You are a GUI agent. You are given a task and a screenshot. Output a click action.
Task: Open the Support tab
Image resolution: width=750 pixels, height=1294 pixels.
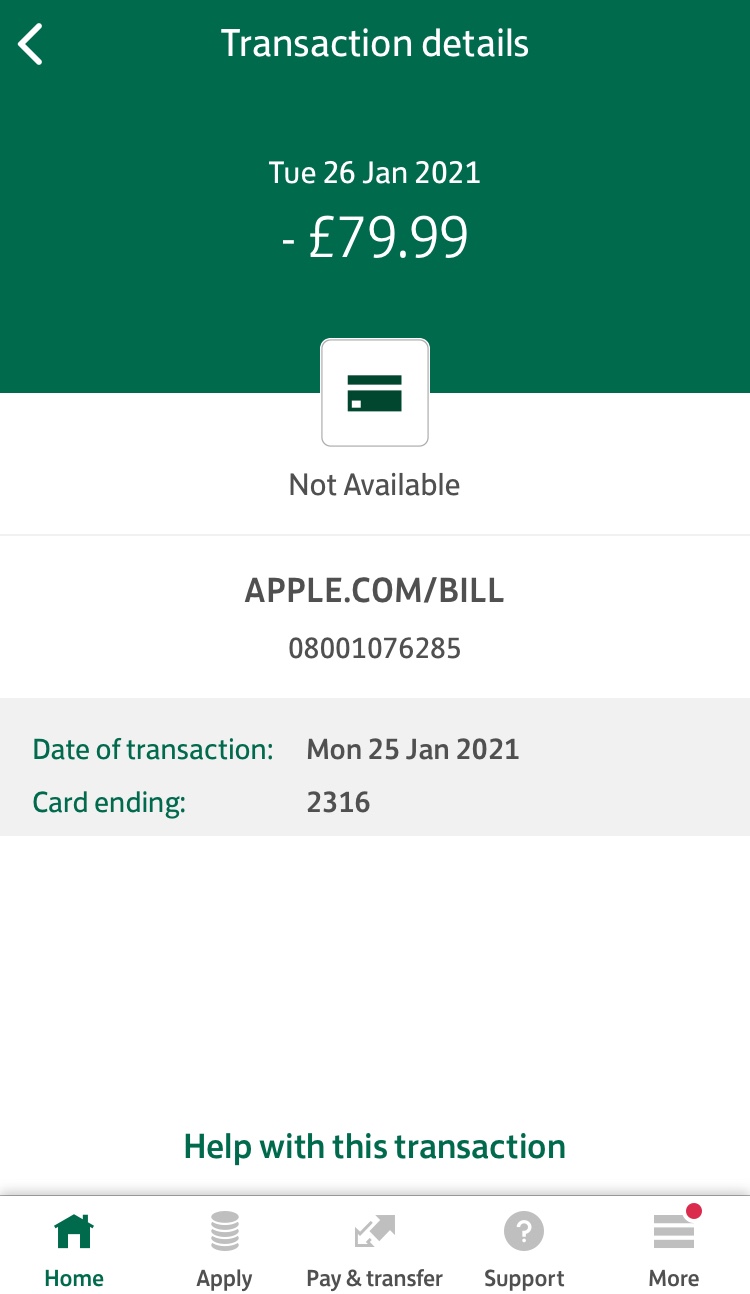524,1250
